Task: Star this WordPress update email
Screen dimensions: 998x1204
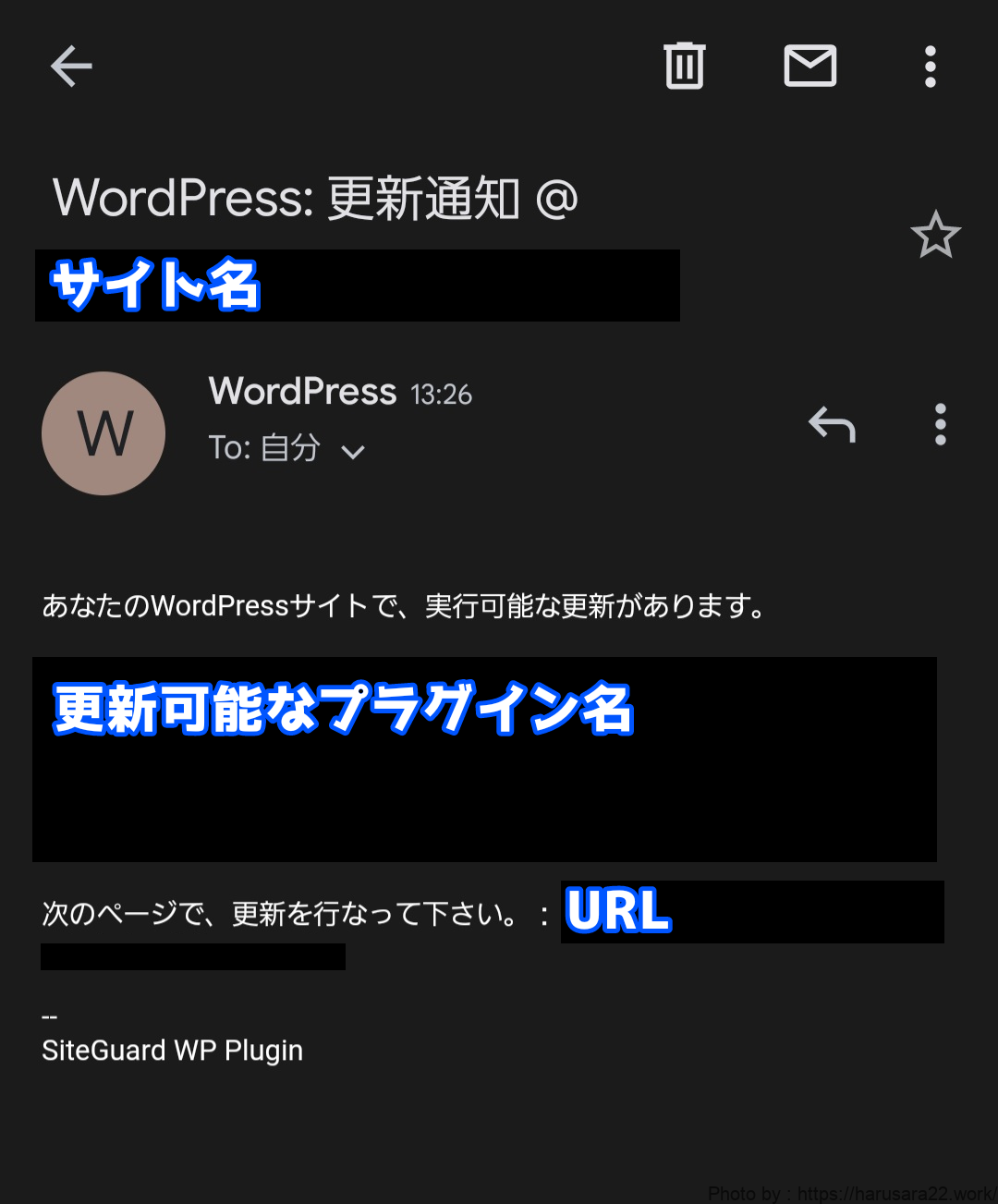Action: click(935, 235)
